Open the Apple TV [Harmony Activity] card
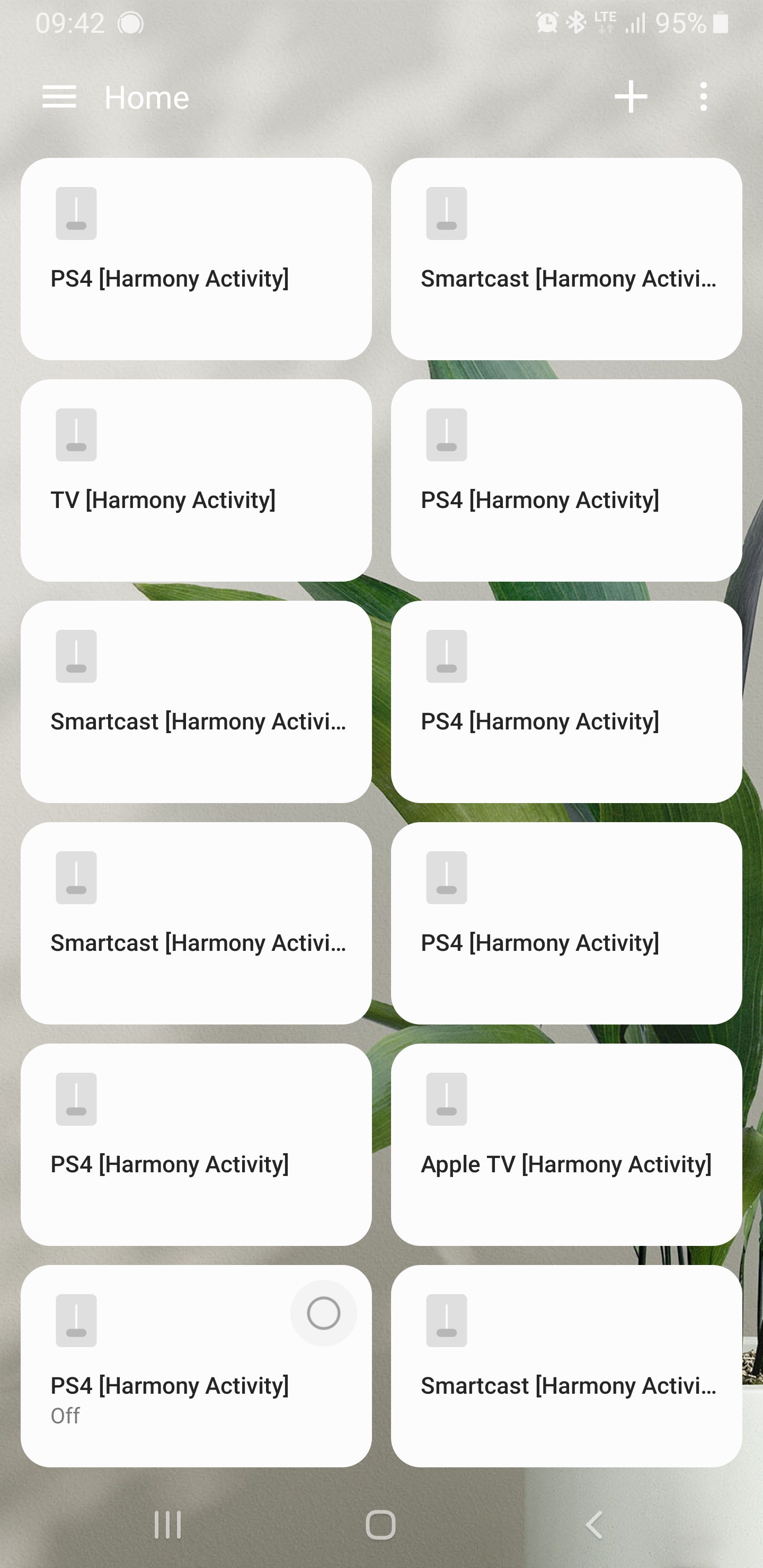 [566, 1144]
